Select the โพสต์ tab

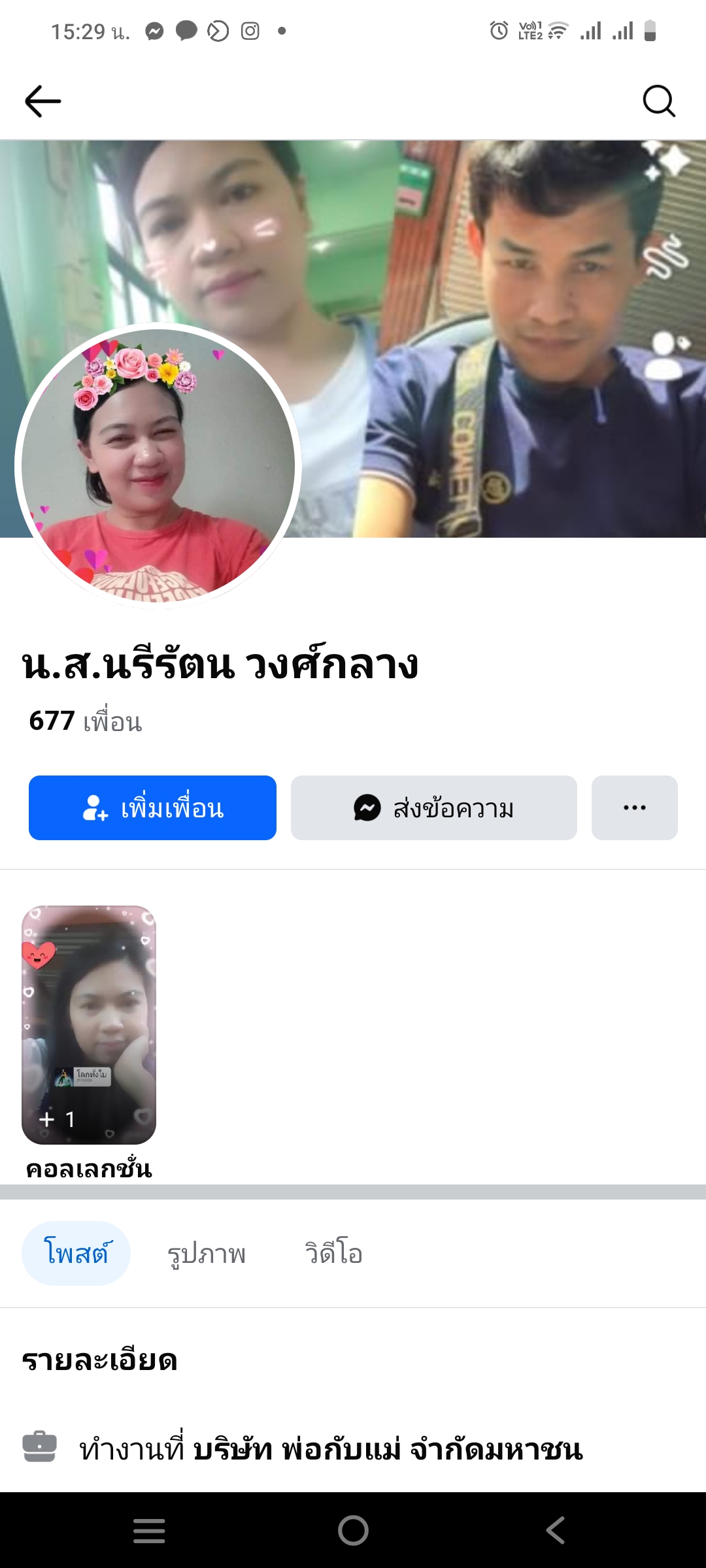coord(76,1254)
